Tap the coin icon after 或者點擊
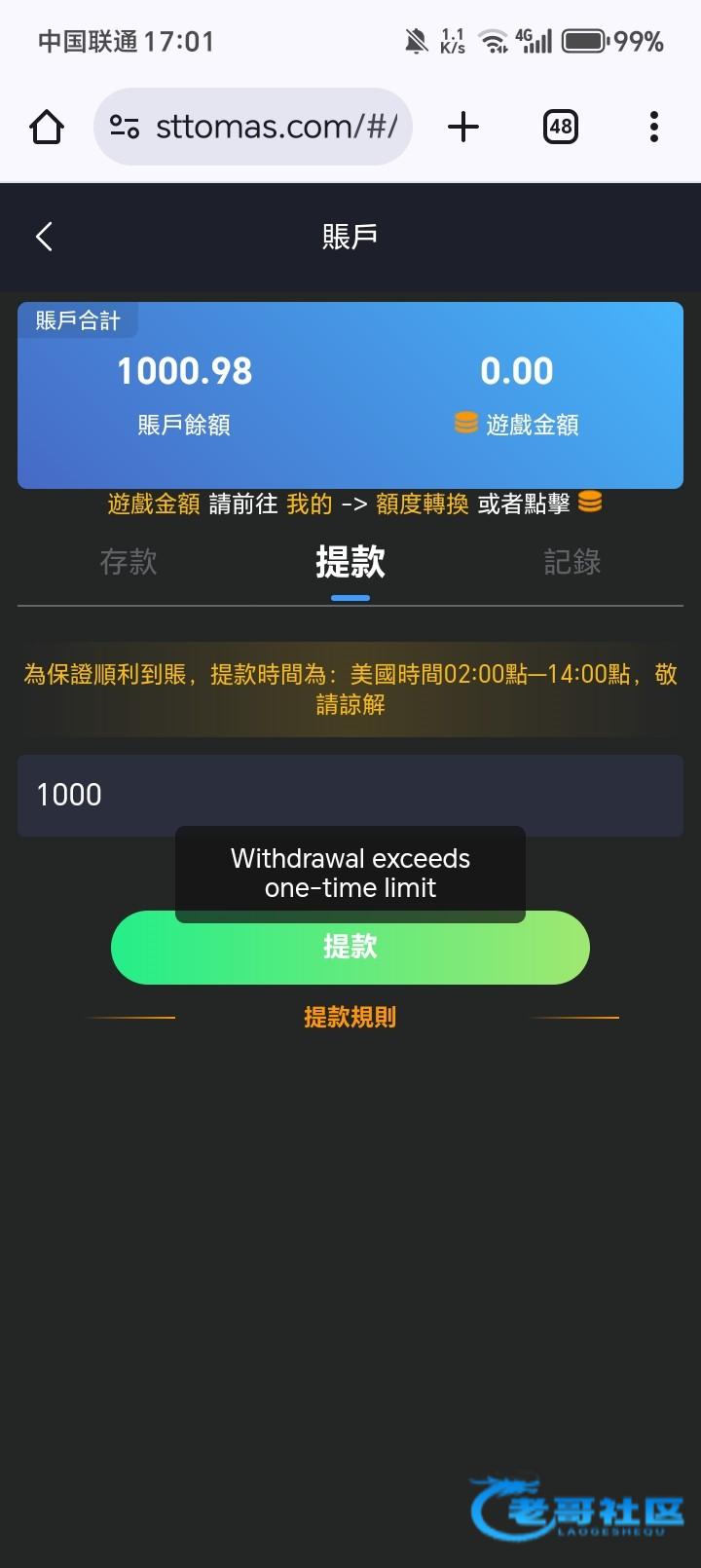The width and height of the screenshot is (701, 1568). [x=590, y=502]
